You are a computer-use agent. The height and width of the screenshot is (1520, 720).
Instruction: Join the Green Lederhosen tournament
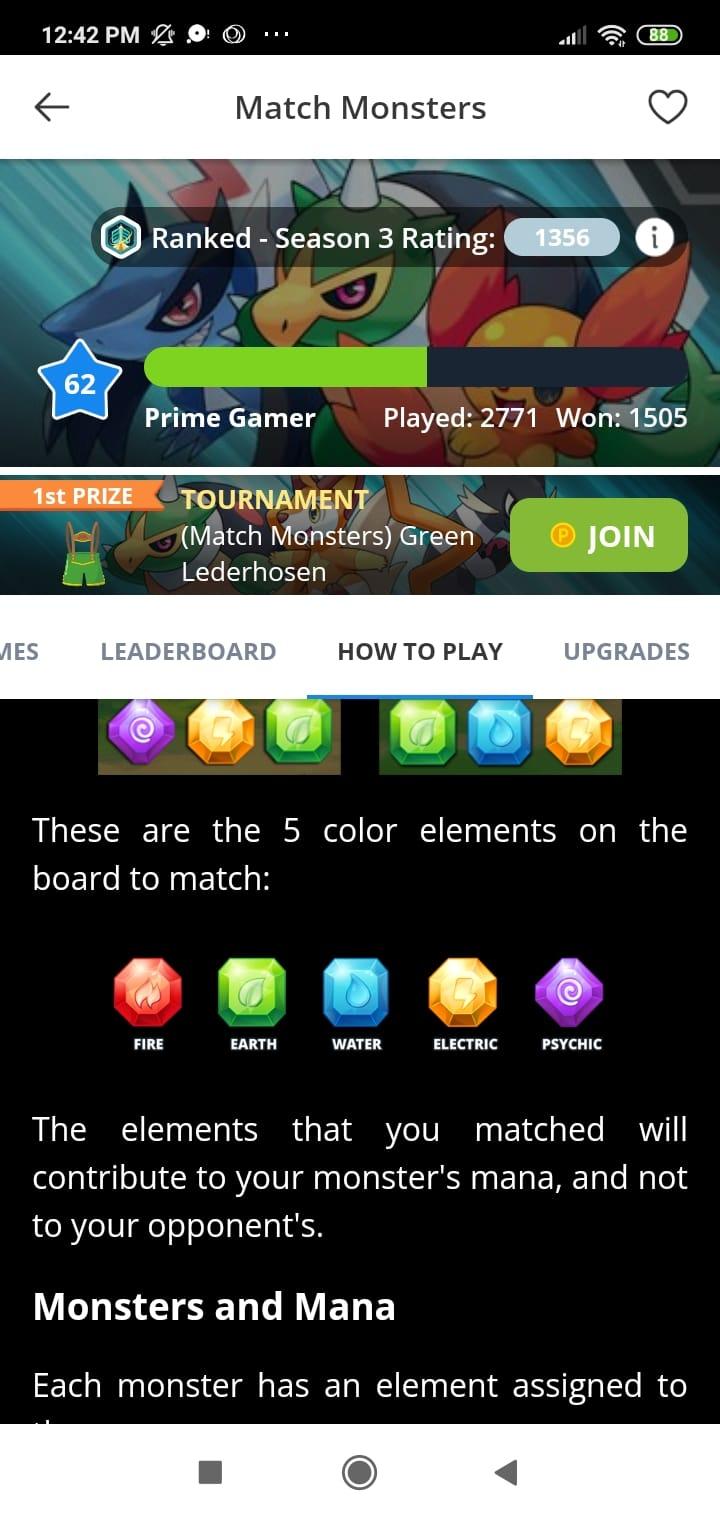598,536
